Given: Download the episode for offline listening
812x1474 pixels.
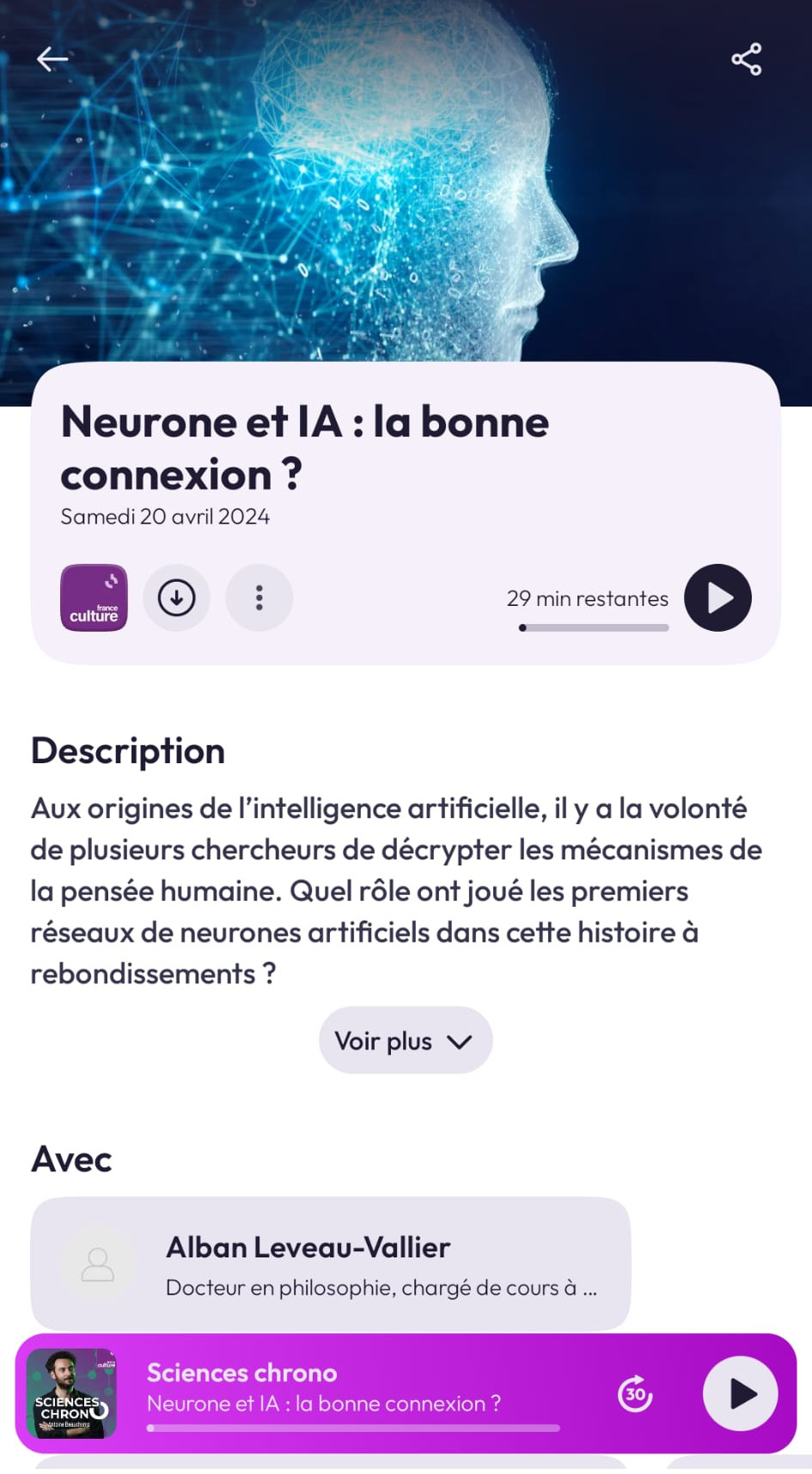Looking at the screenshot, I should point(176,597).
